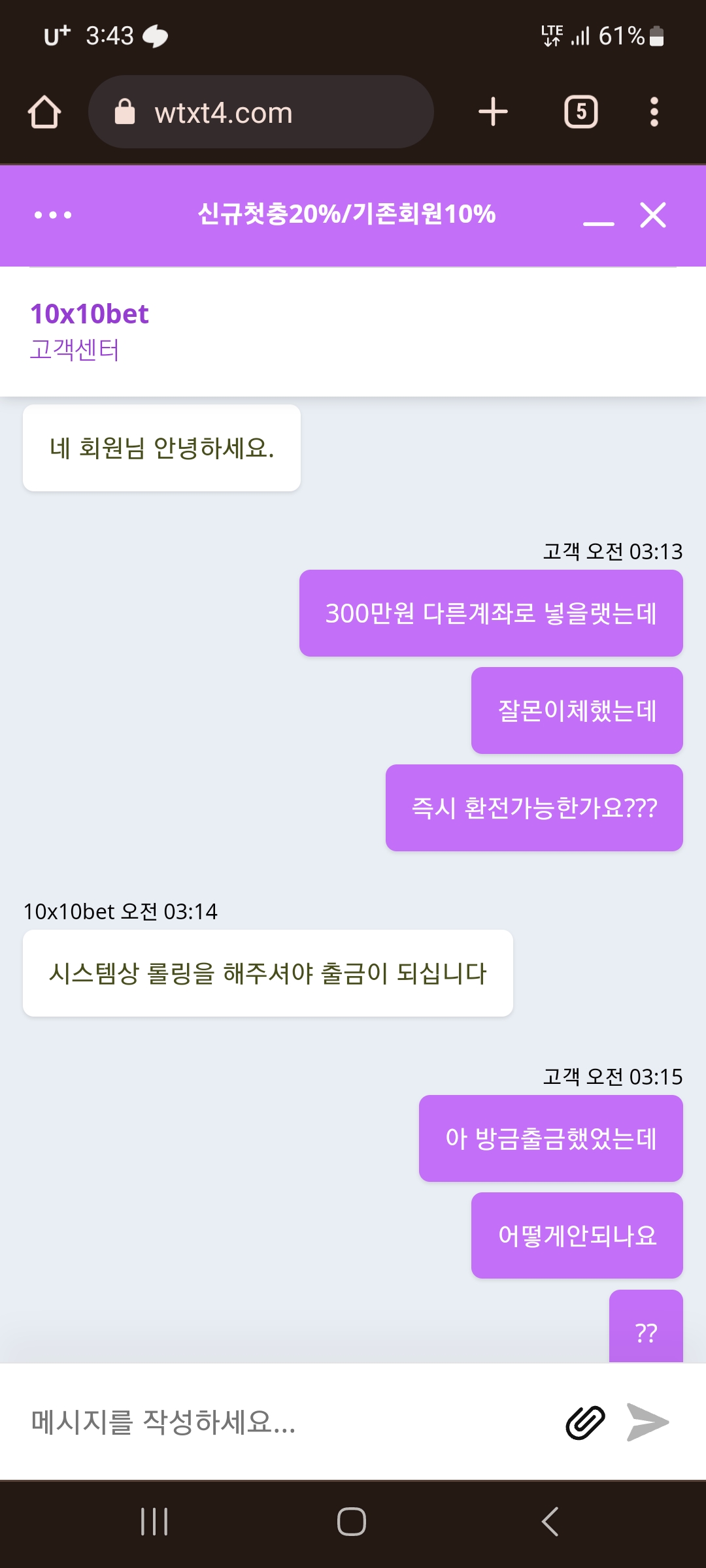Viewport: 706px width, 1568px height.
Task: Open the chat options three-dot menu
Action: [x=53, y=215]
